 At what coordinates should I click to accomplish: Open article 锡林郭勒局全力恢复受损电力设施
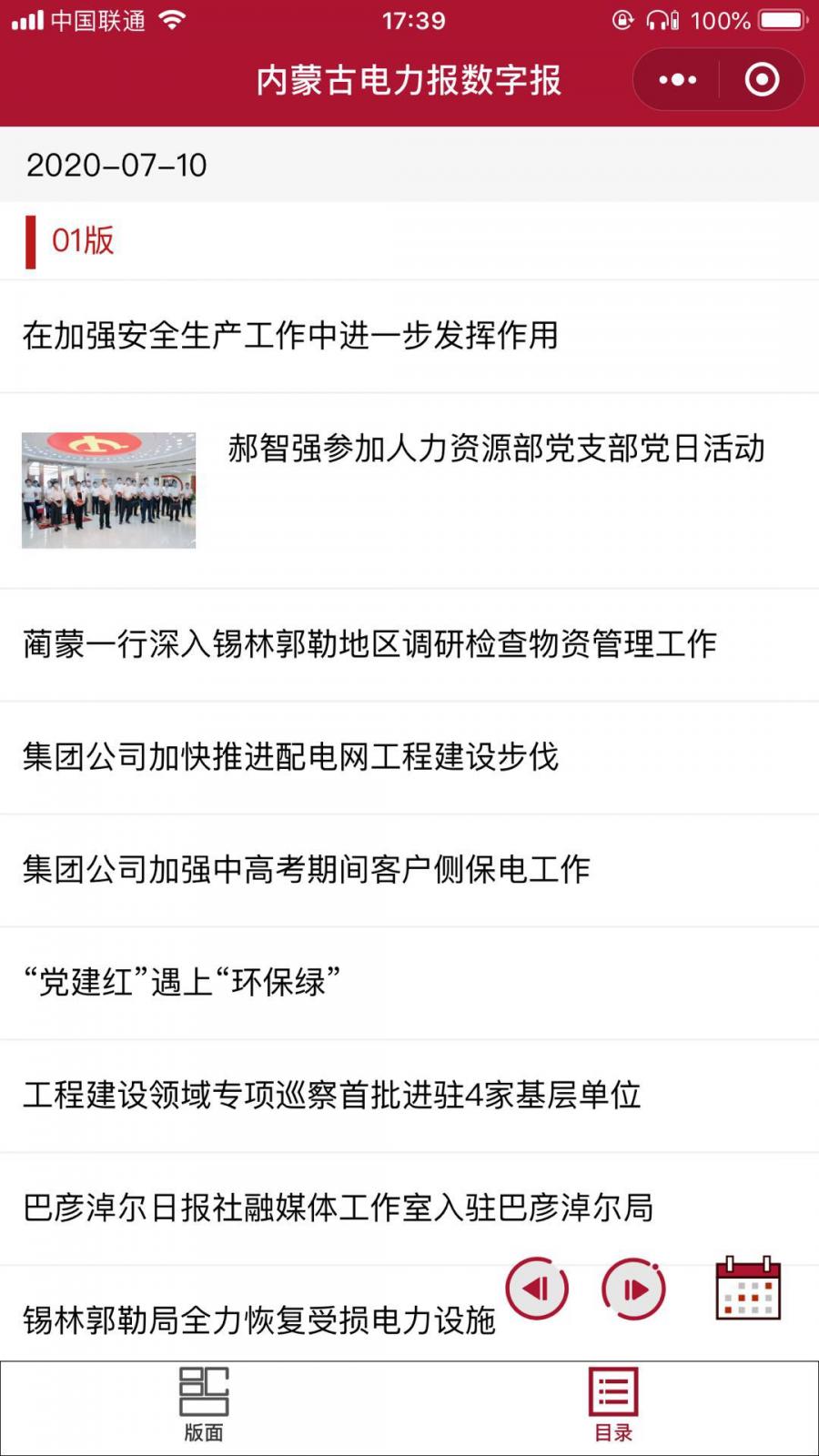[x=259, y=1320]
